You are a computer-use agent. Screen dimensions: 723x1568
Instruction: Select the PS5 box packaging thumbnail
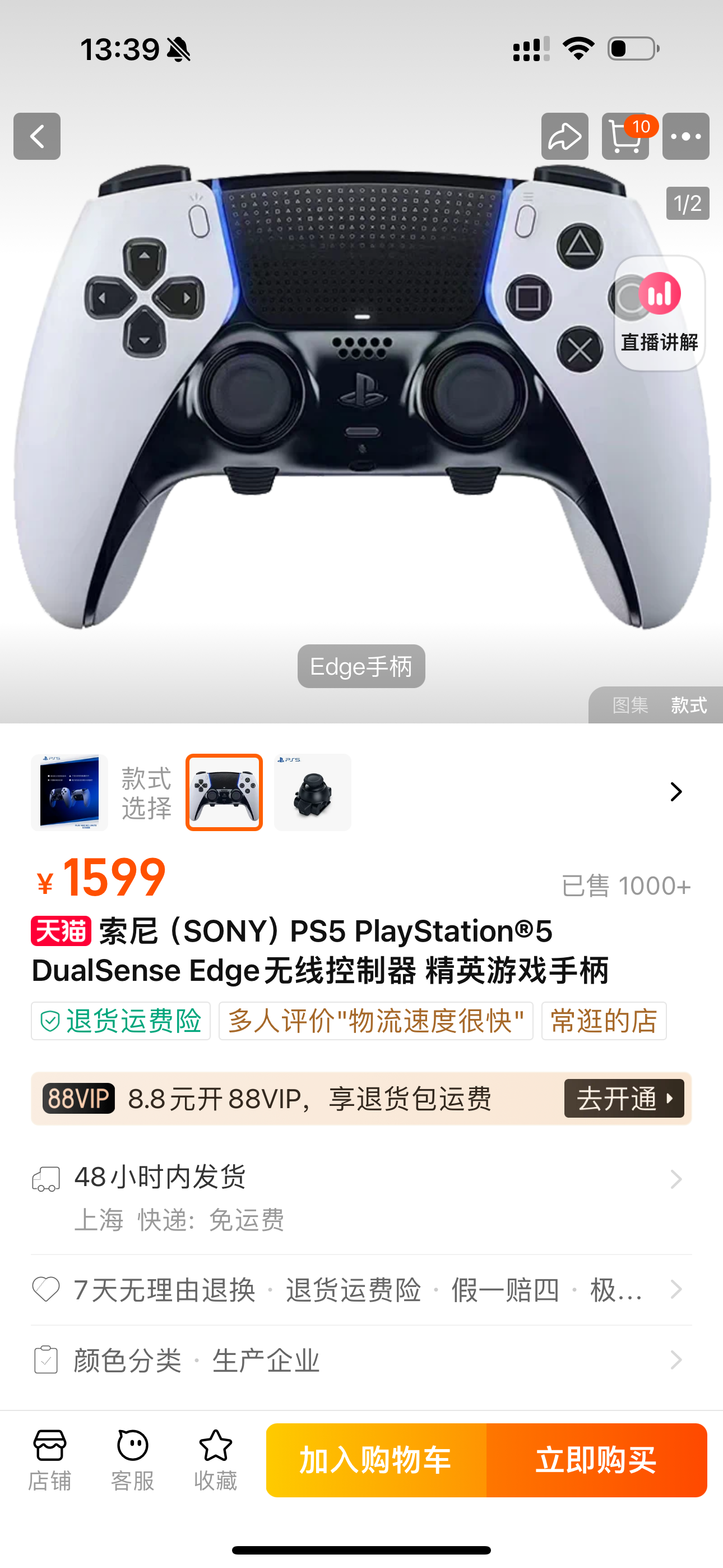[x=69, y=792]
